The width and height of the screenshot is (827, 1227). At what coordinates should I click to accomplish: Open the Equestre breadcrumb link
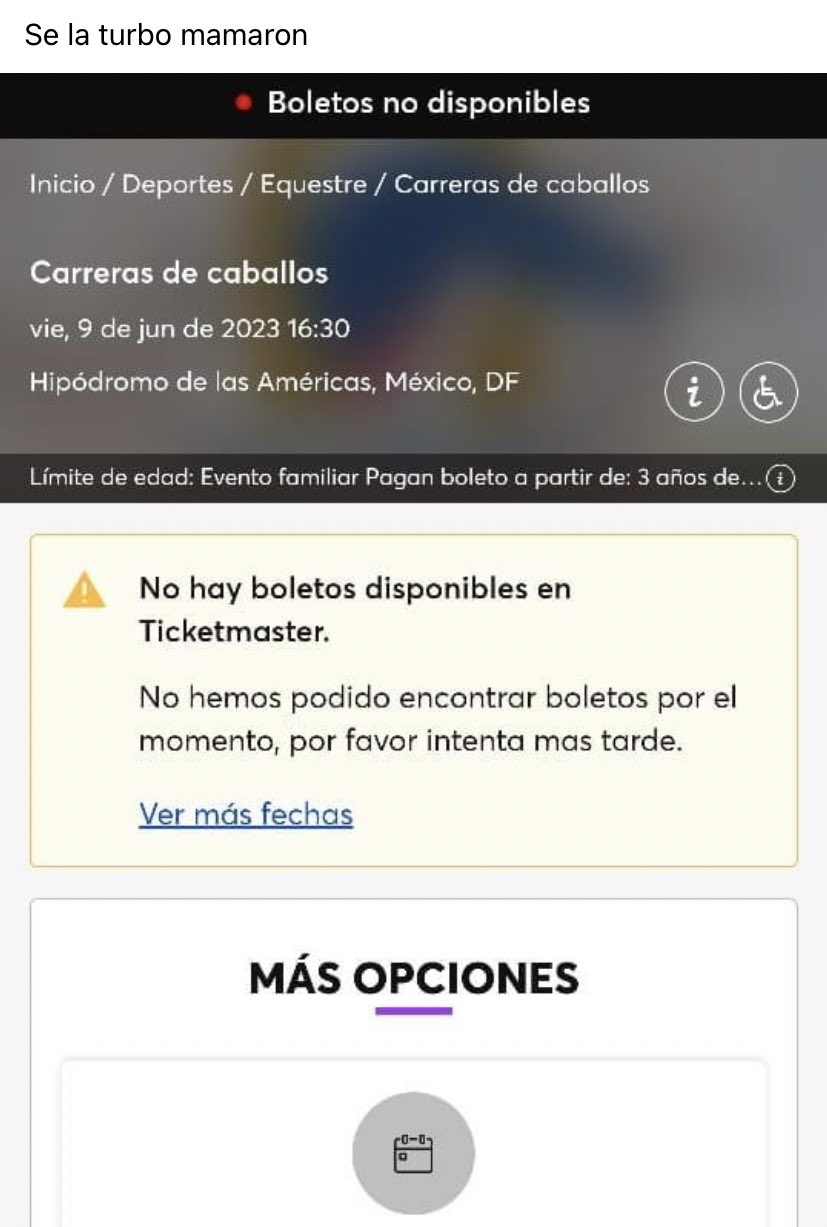tap(313, 185)
